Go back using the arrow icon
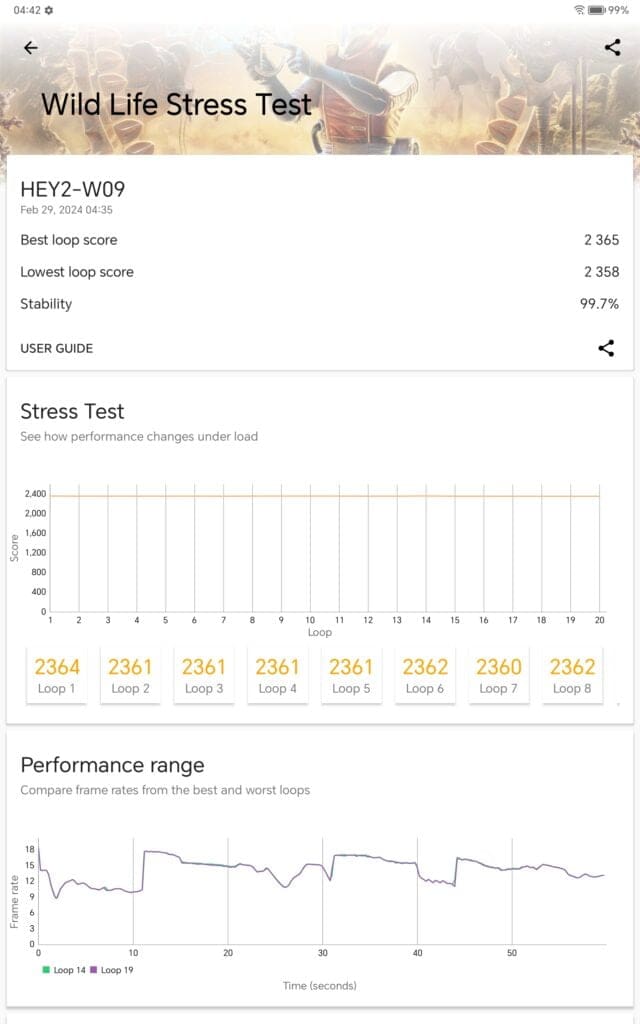Viewport: 640px width, 1024px height. [x=31, y=47]
